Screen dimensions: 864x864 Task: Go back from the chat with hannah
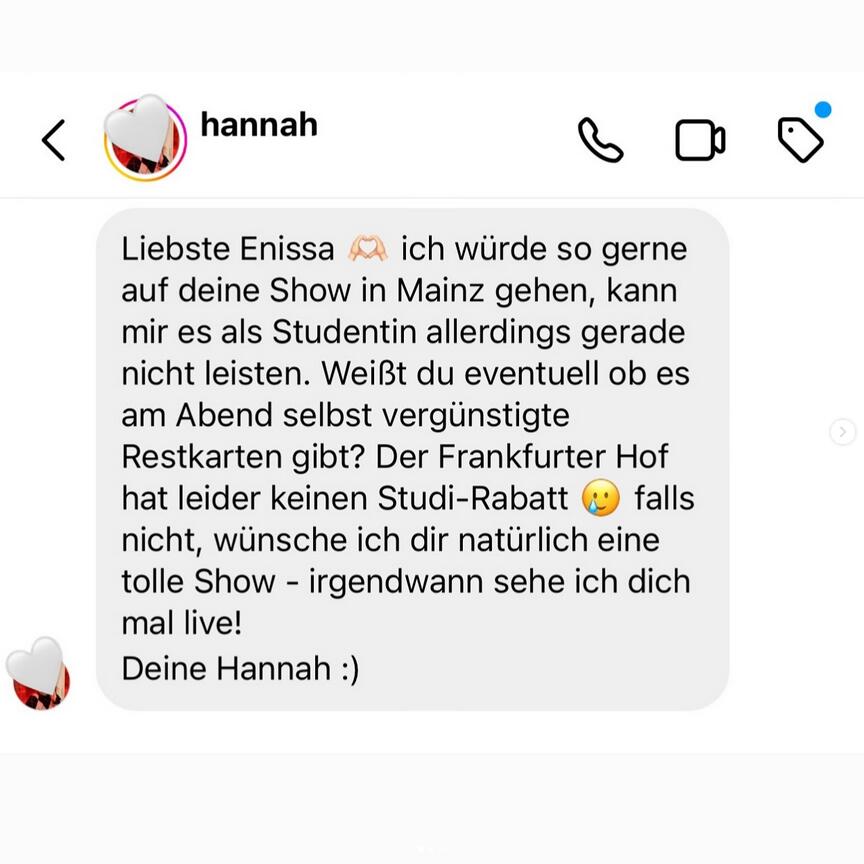(x=54, y=140)
